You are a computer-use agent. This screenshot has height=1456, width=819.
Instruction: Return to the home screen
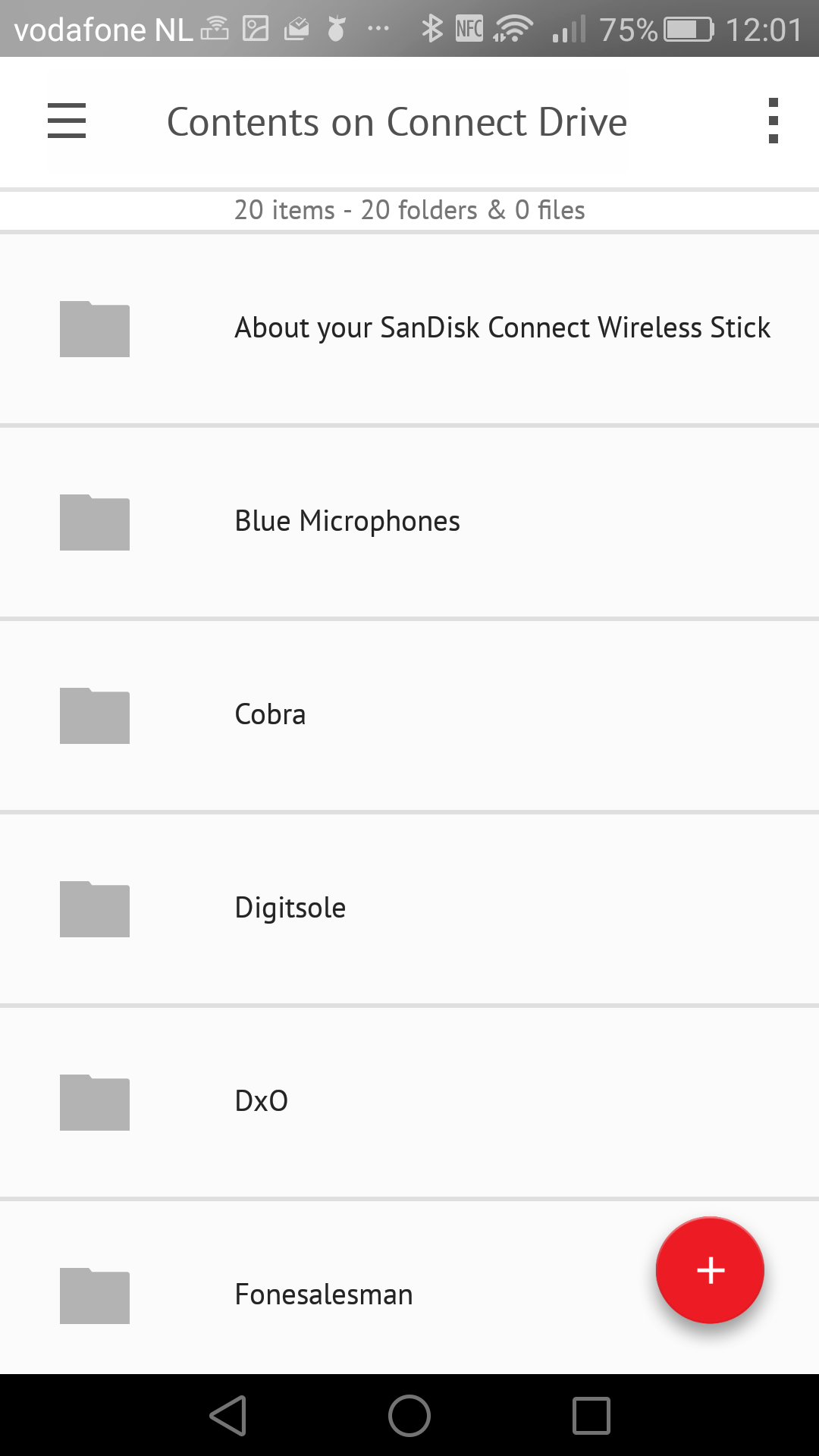tap(409, 1416)
